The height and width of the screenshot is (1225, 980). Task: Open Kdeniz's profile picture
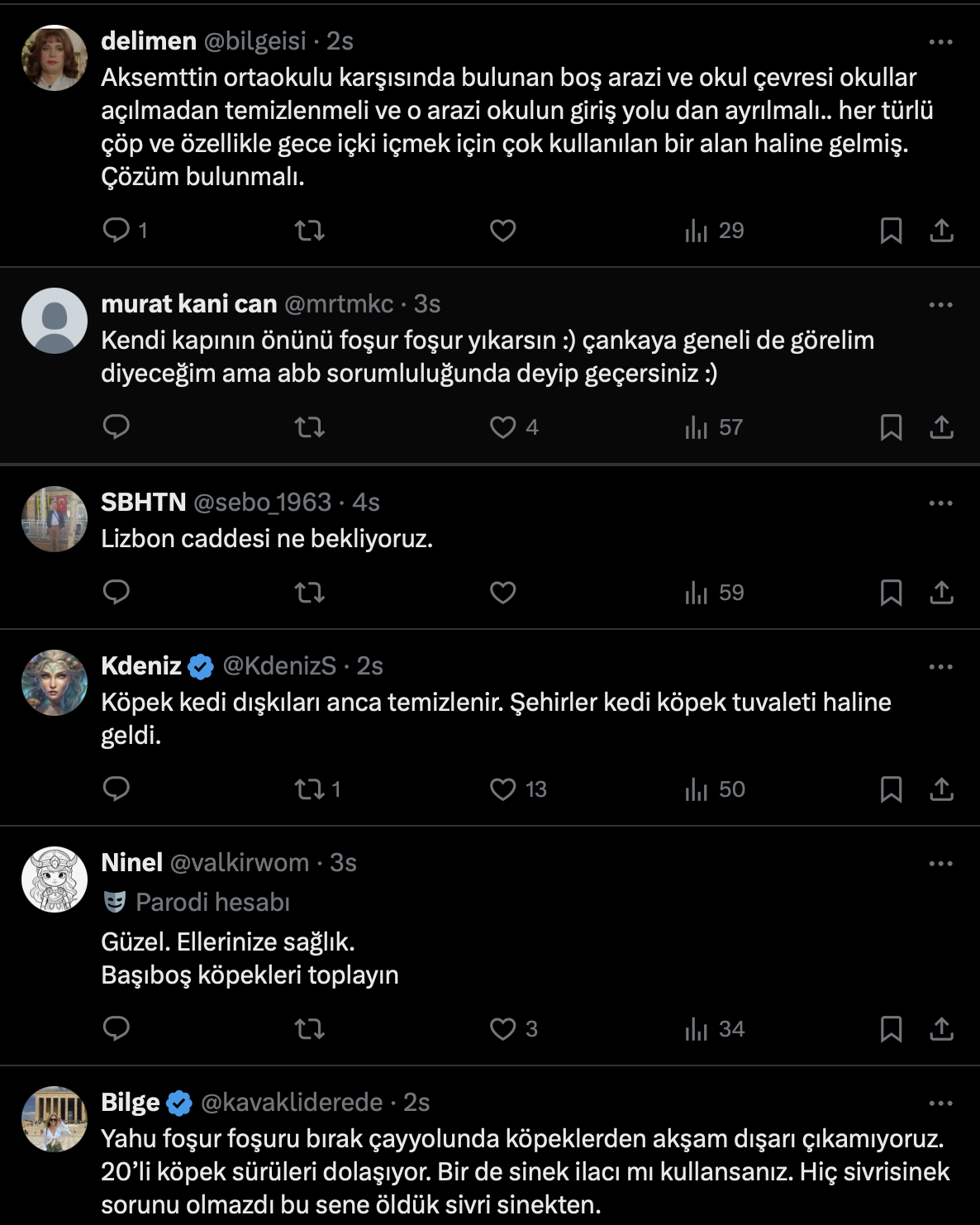pyautogui.click(x=55, y=683)
